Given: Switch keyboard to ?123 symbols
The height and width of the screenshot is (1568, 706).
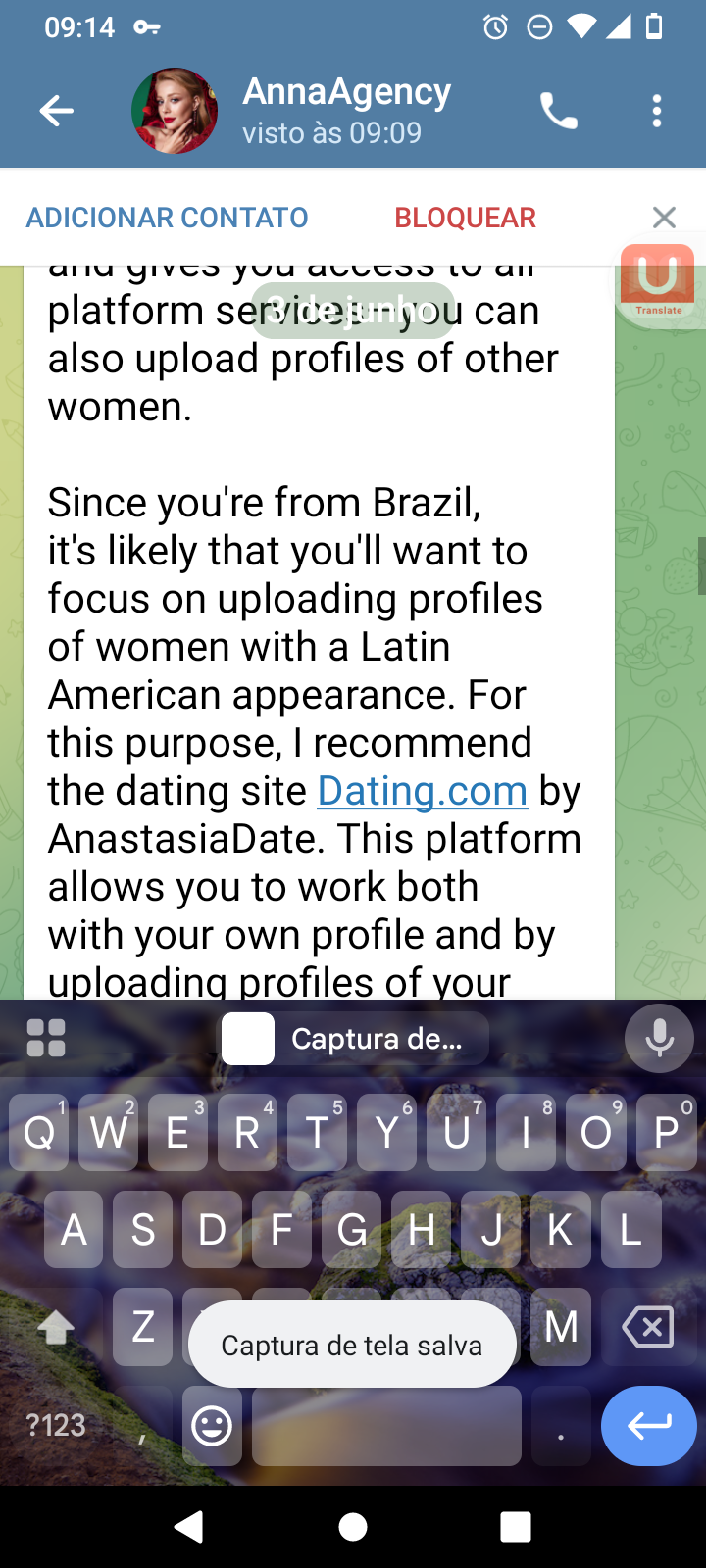Looking at the screenshot, I should [56, 1426].
